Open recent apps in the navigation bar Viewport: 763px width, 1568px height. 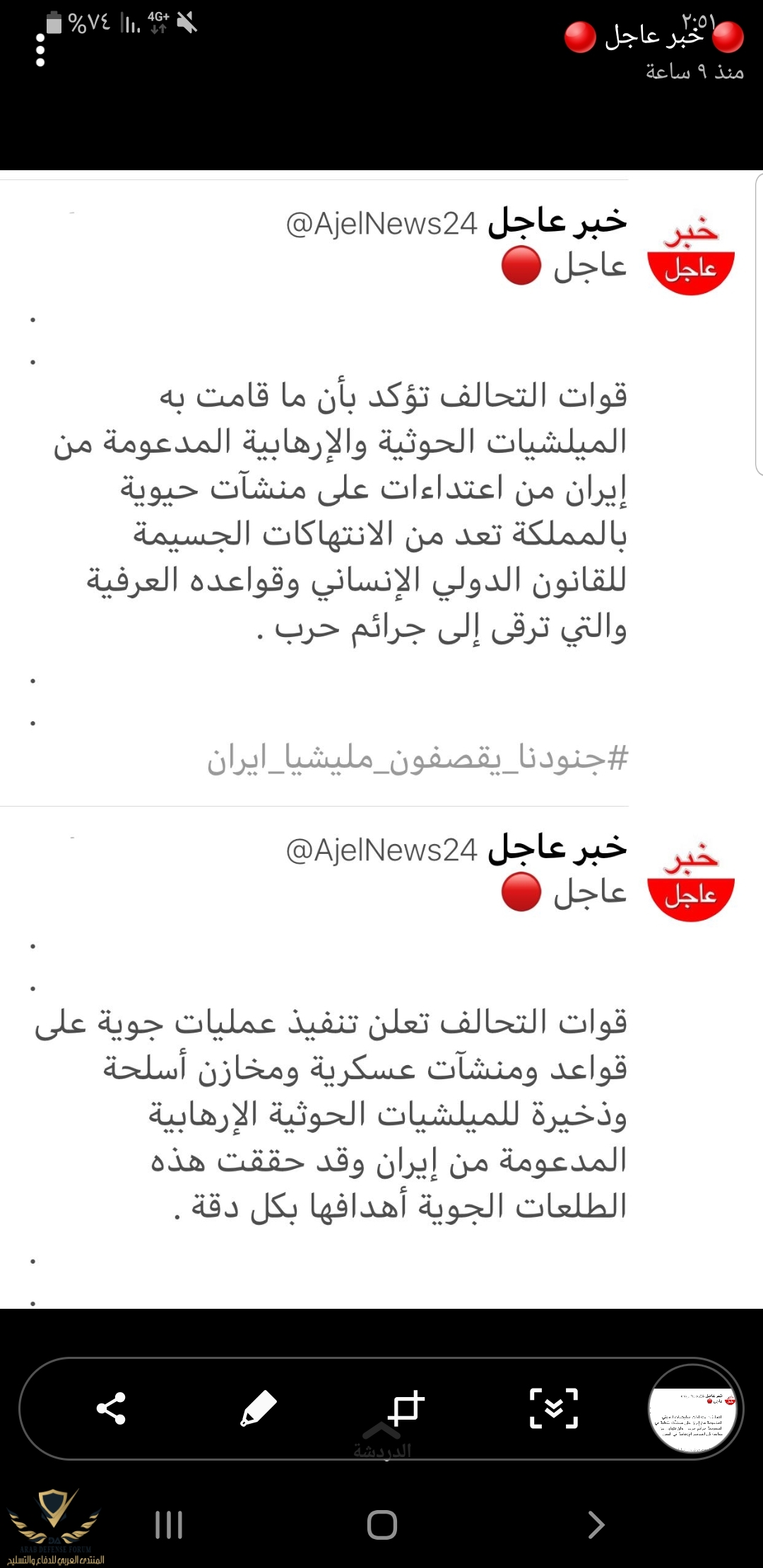169,1524
